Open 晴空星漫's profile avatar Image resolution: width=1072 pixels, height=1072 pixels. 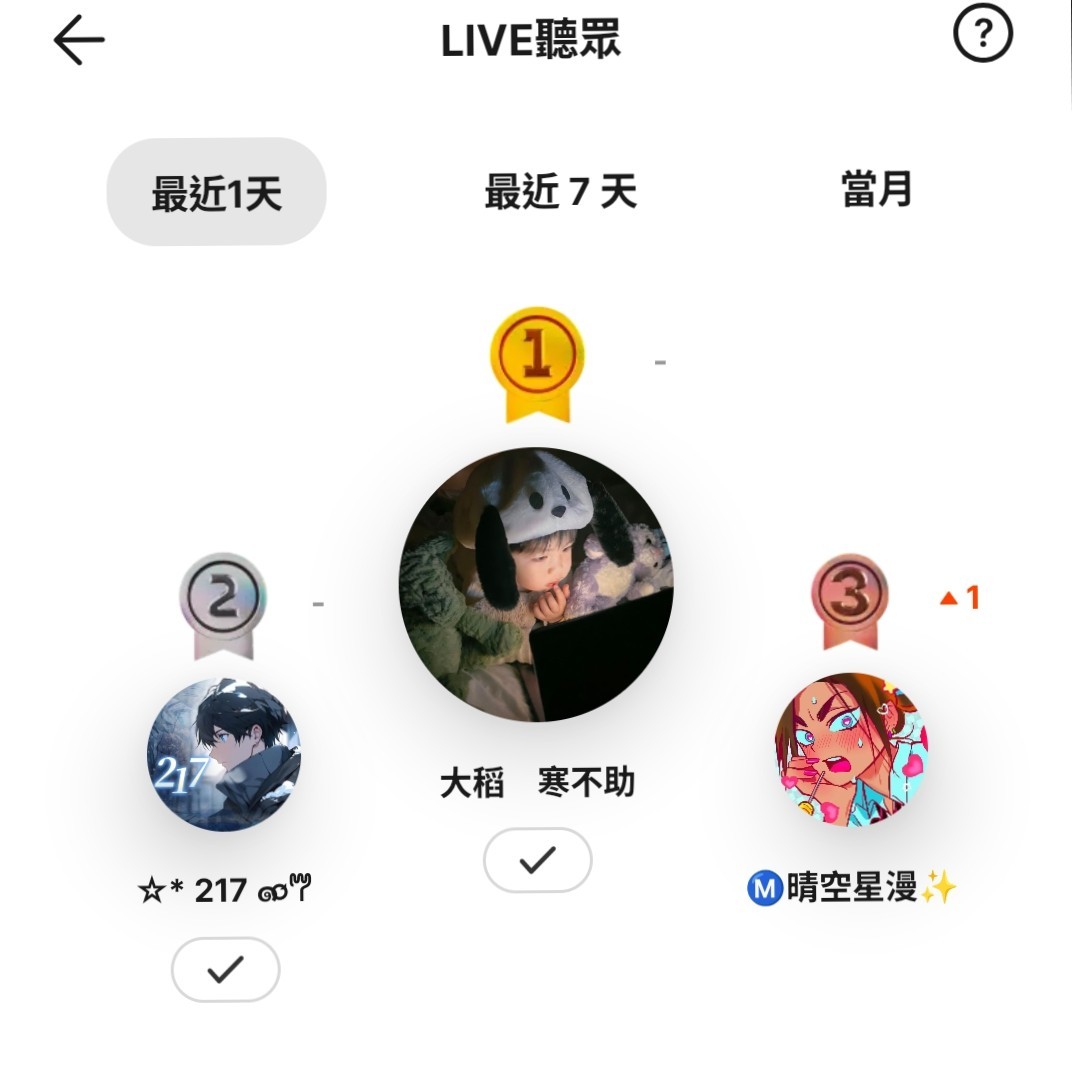coord(851,749)
